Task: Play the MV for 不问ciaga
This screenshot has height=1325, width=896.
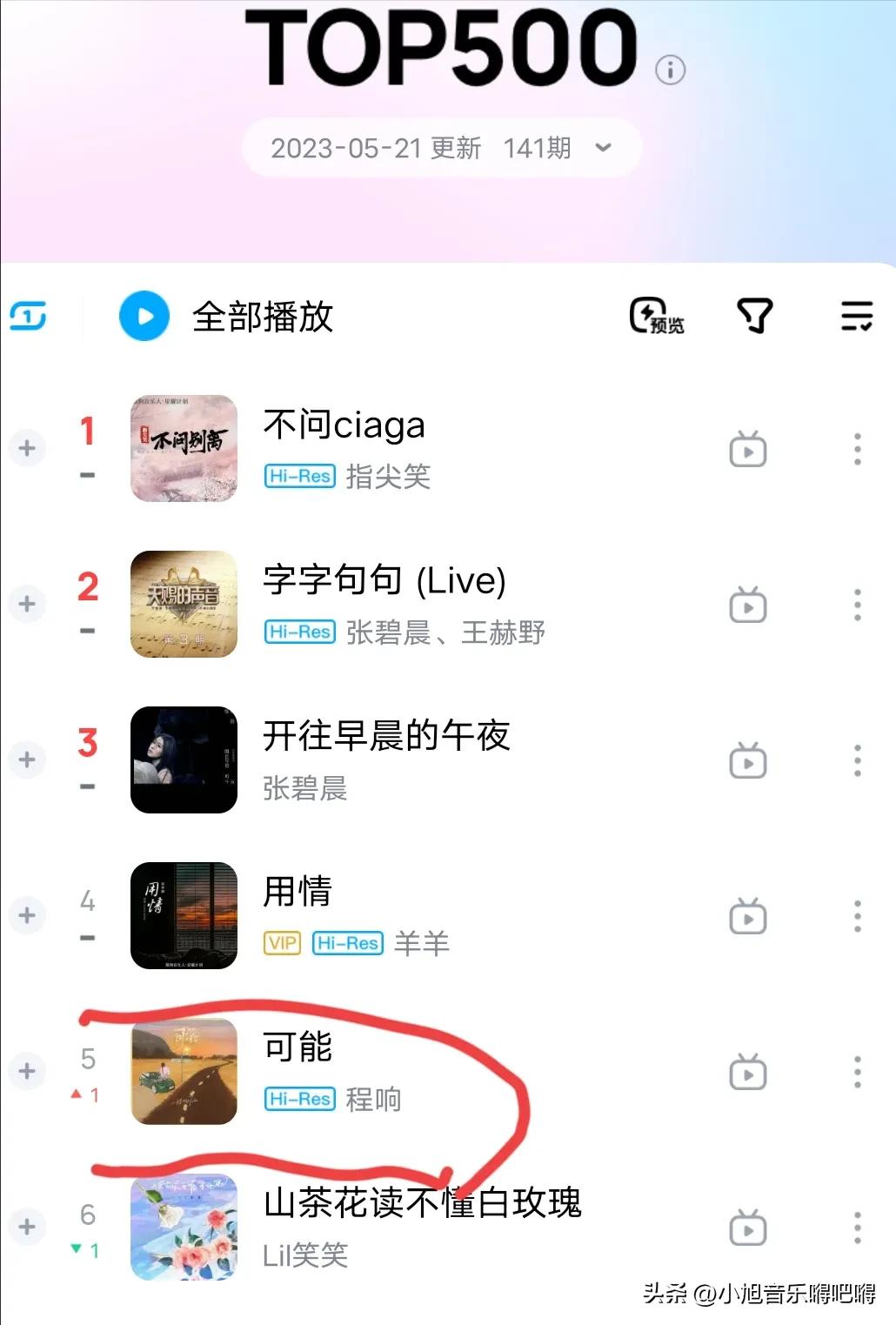Action: [x=749, y=449]
